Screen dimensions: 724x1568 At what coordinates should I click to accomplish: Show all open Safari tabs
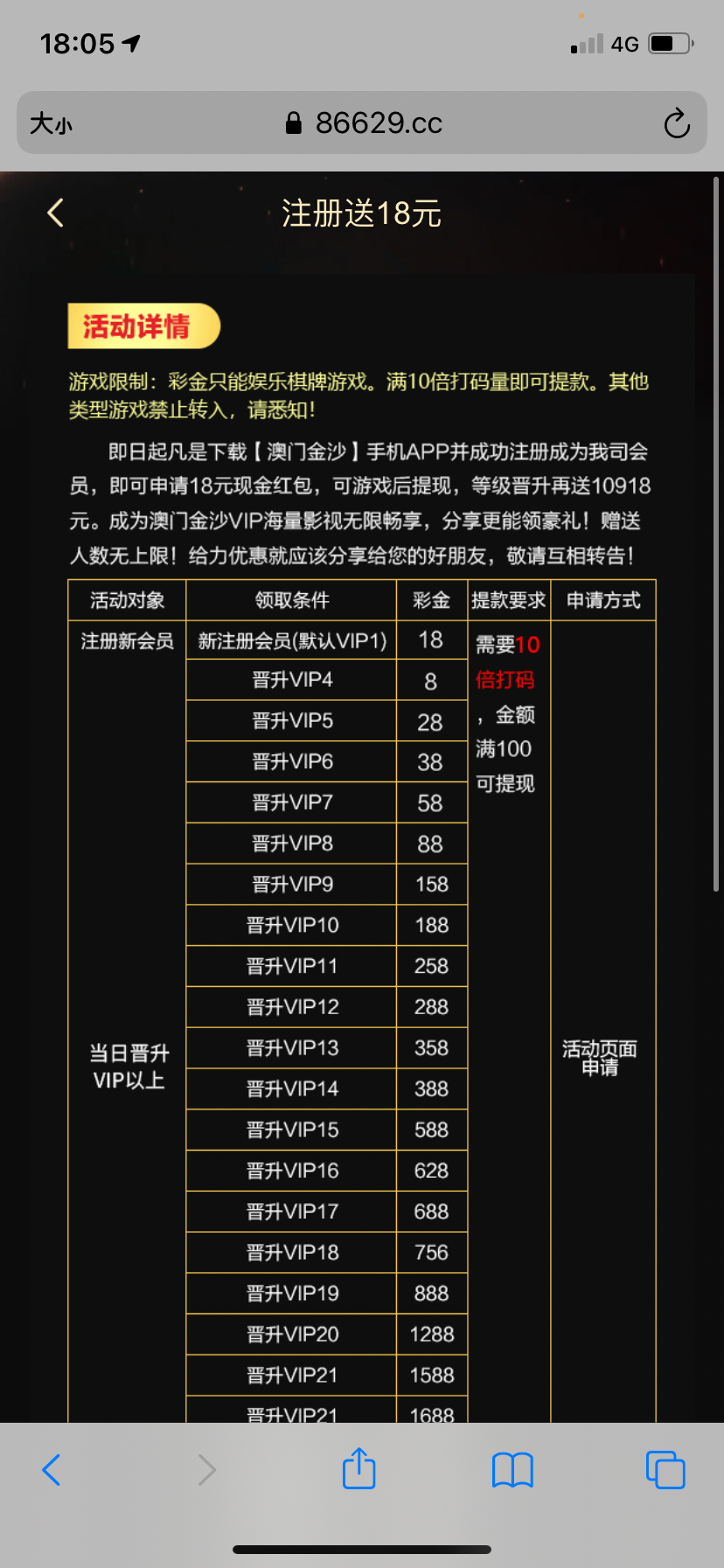click(x=665, y=1470)
